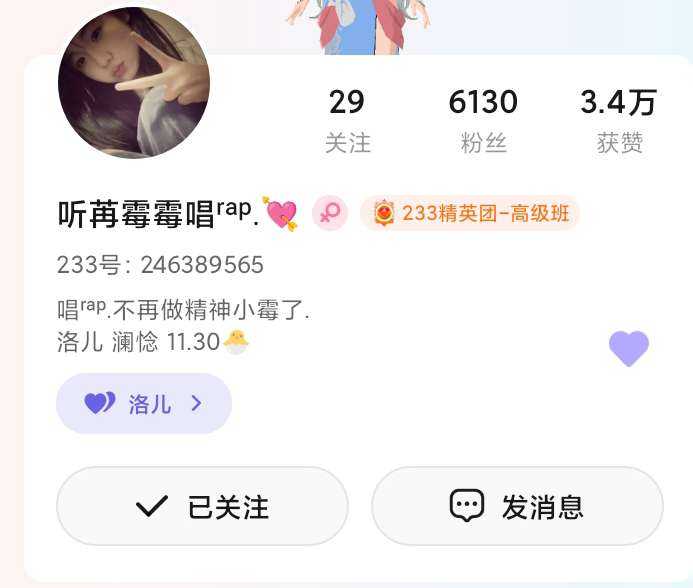The width and height of the screenshot is (693, 588).
Task: View the 29 关注 following list
Action: (x=347, y=121)
